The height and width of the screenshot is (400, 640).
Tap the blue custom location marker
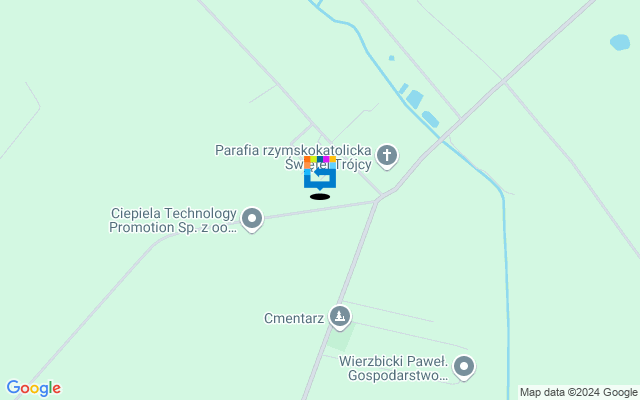(x=319, y=174)
